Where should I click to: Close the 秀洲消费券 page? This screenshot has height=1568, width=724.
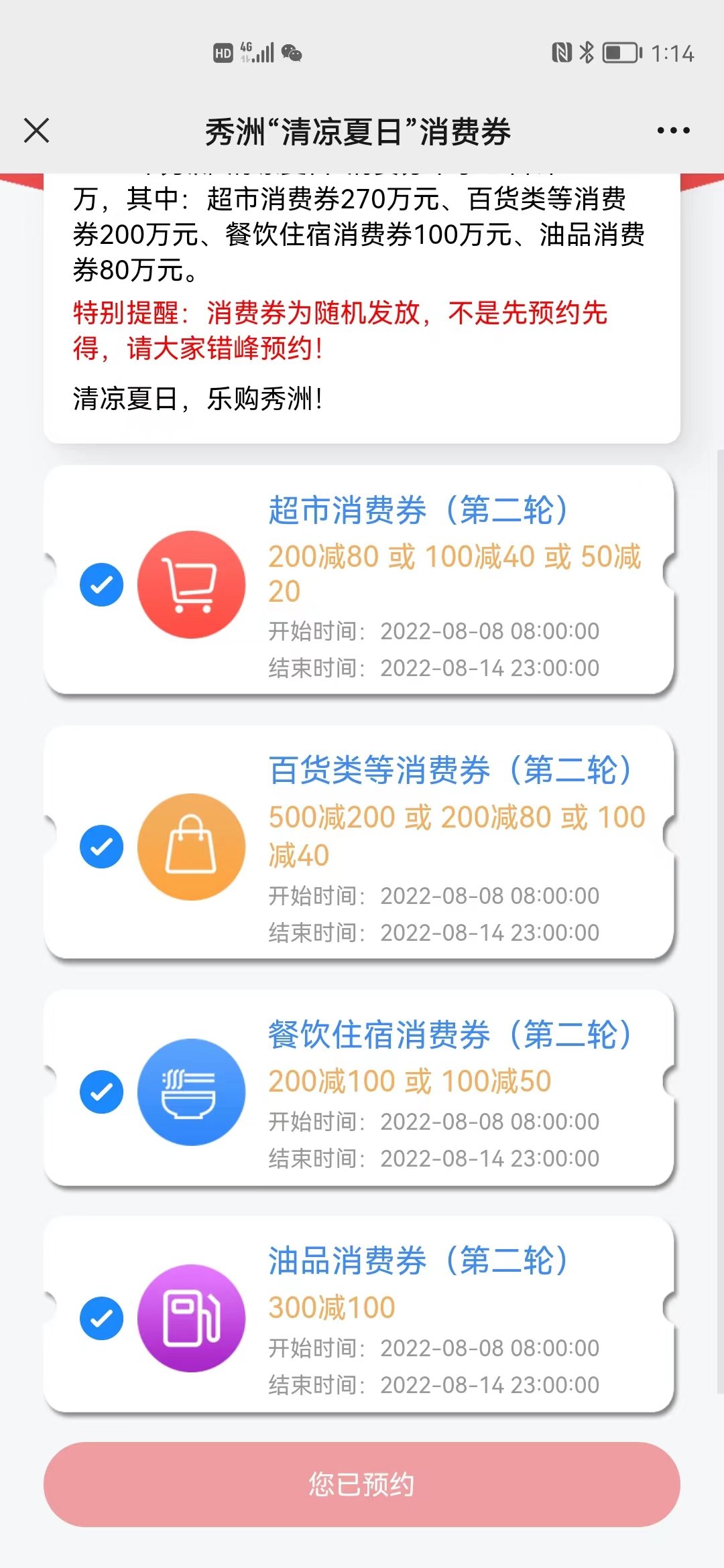coord(37,130)
